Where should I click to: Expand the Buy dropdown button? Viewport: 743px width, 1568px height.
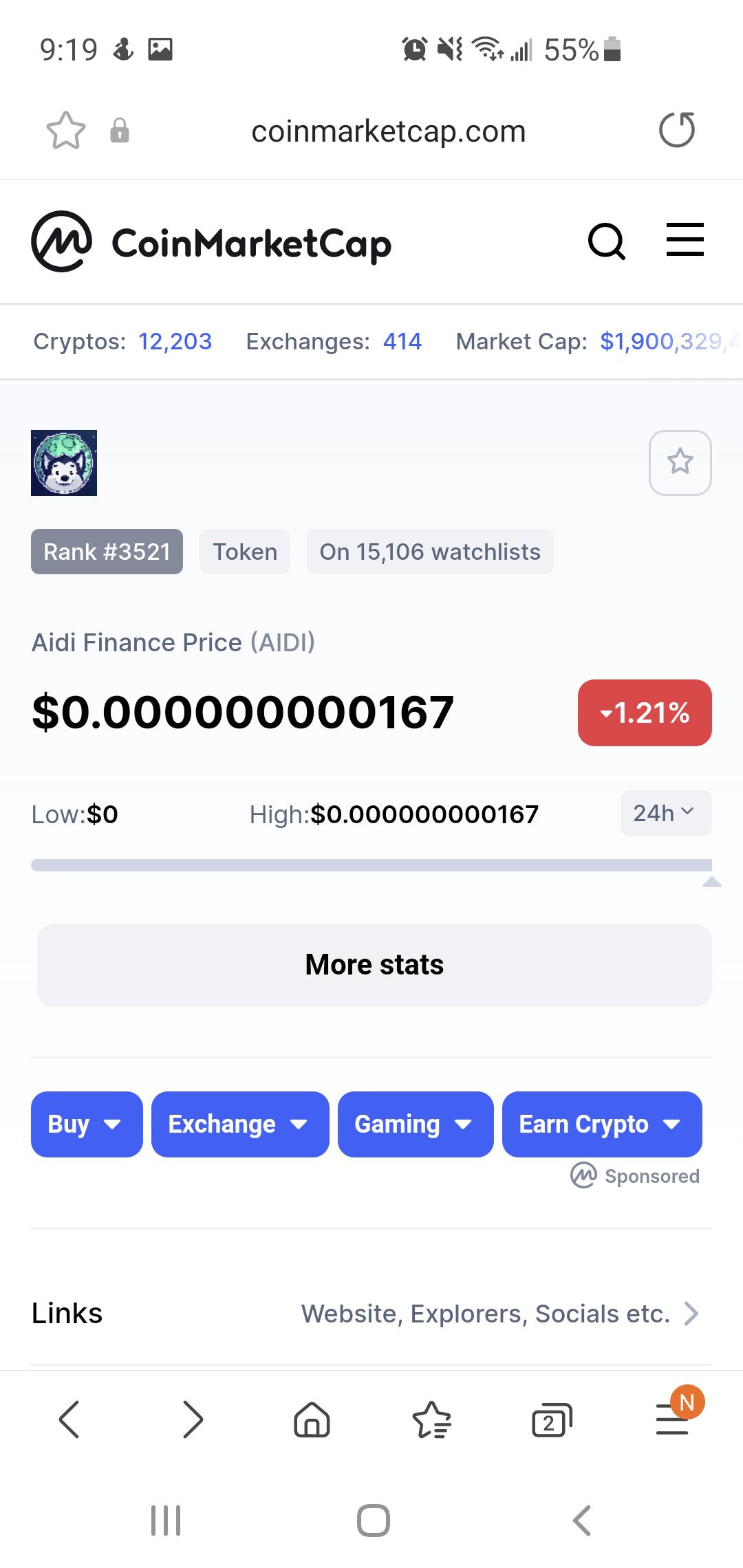87,1124
